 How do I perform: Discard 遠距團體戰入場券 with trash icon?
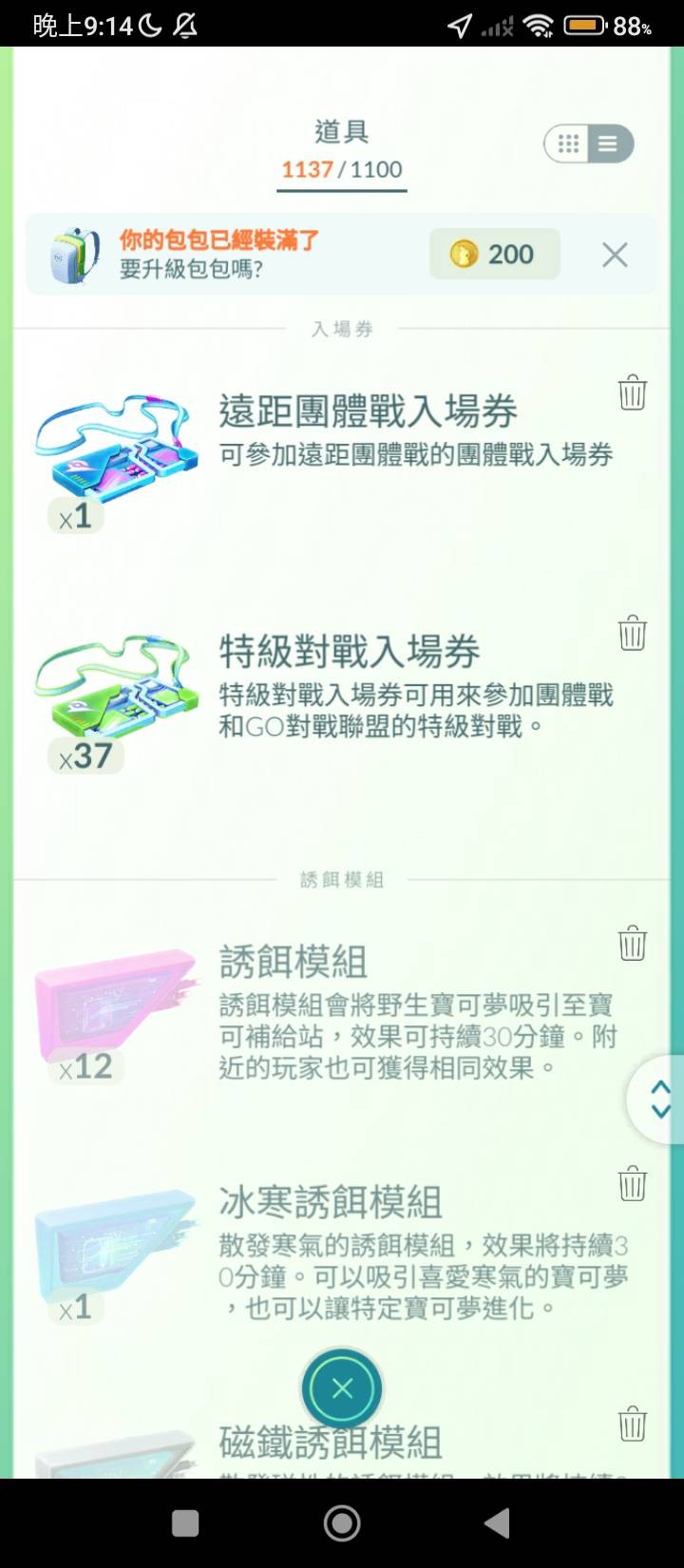click(x=633, y=392)
